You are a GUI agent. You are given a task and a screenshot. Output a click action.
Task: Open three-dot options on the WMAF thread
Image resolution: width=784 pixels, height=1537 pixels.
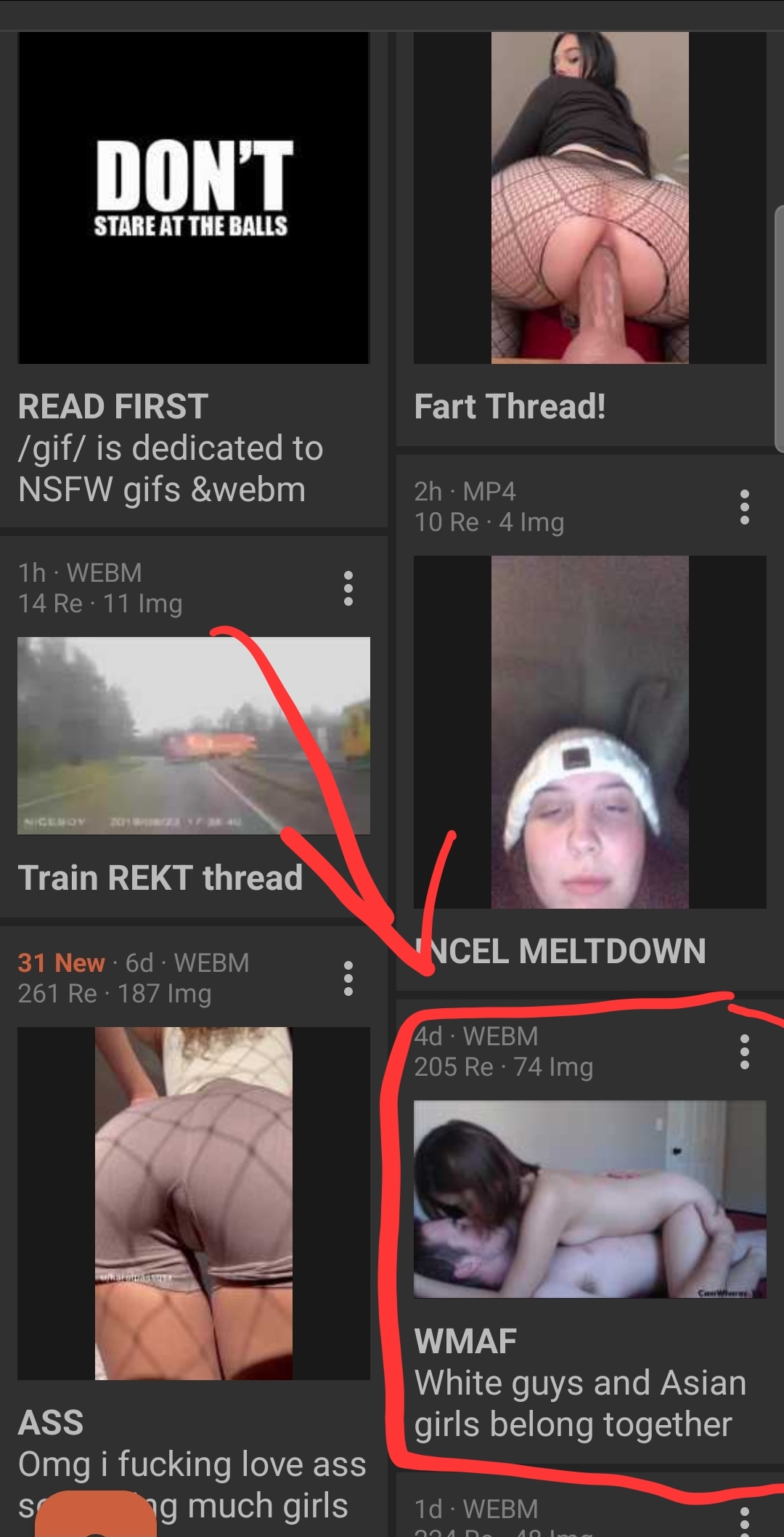(x=744, y=1052)
